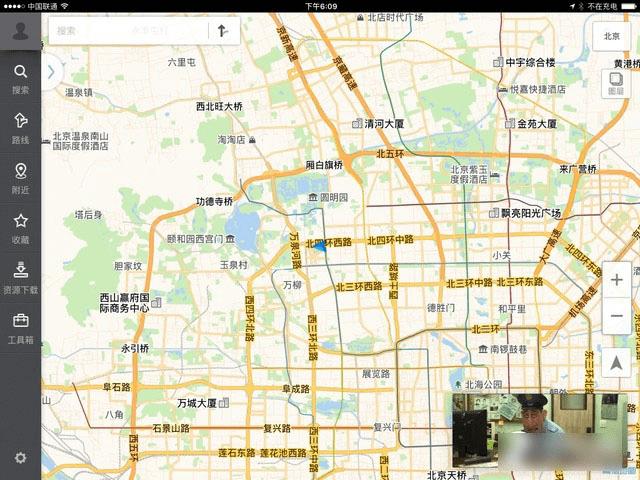
Task: Open 附近 nearby places
Action: point(20,178)
